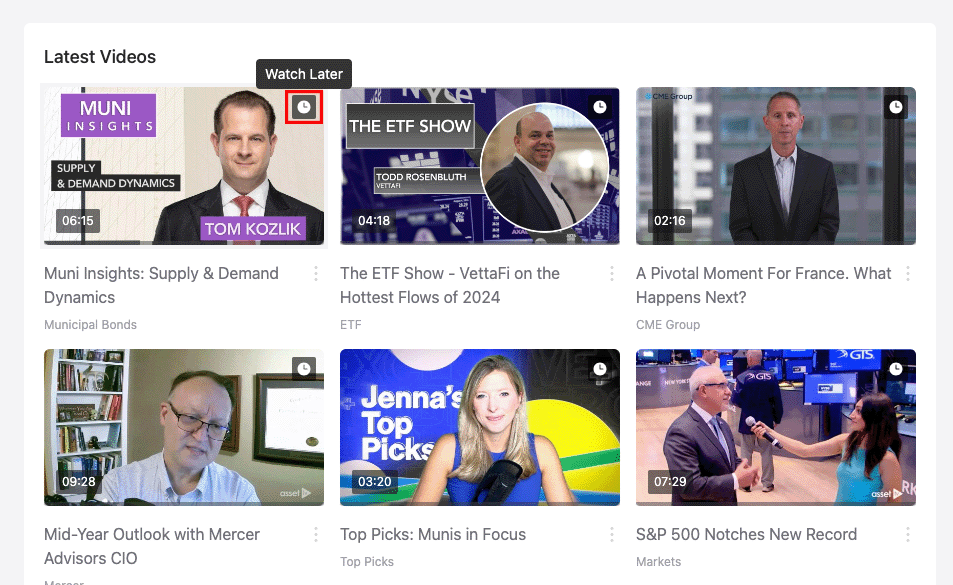
Task: Save S&P 500 video to Watch Later
Action: (896, 369)
